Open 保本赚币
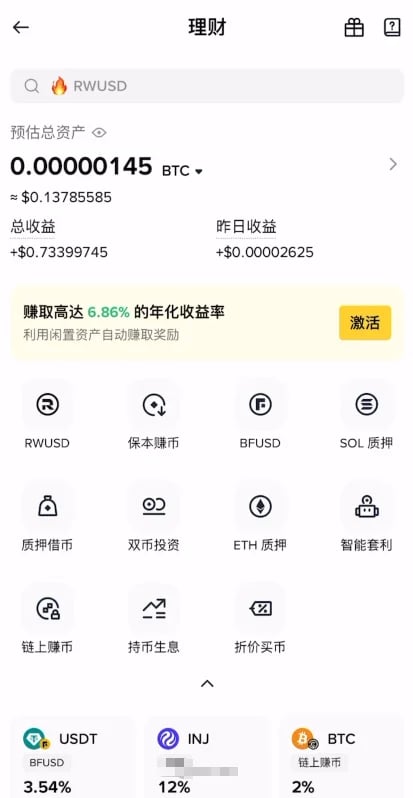 [x=154, y=416]
